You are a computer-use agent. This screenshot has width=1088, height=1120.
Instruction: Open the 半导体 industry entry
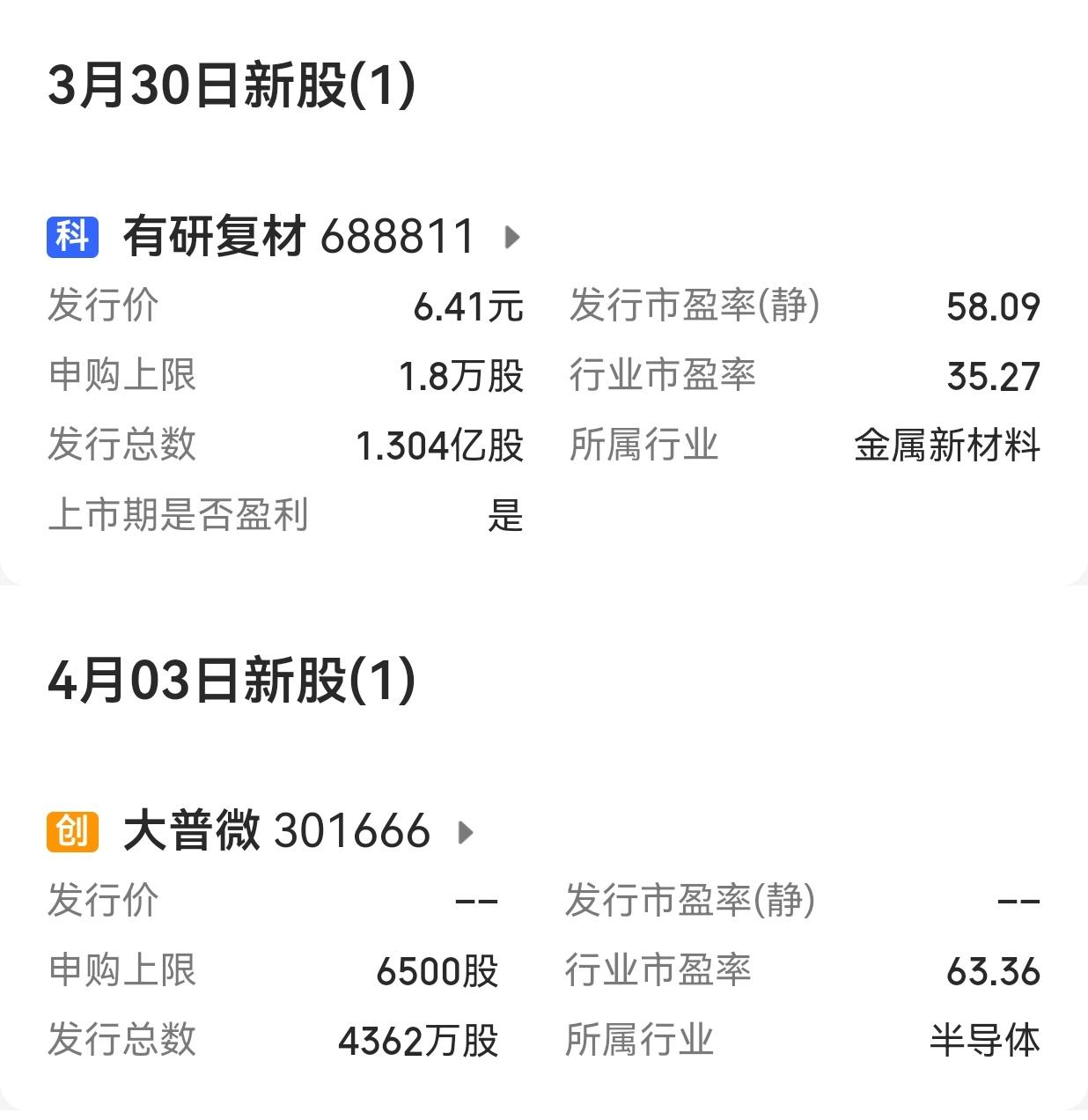pyautogui.click(x=989, y=1040)
